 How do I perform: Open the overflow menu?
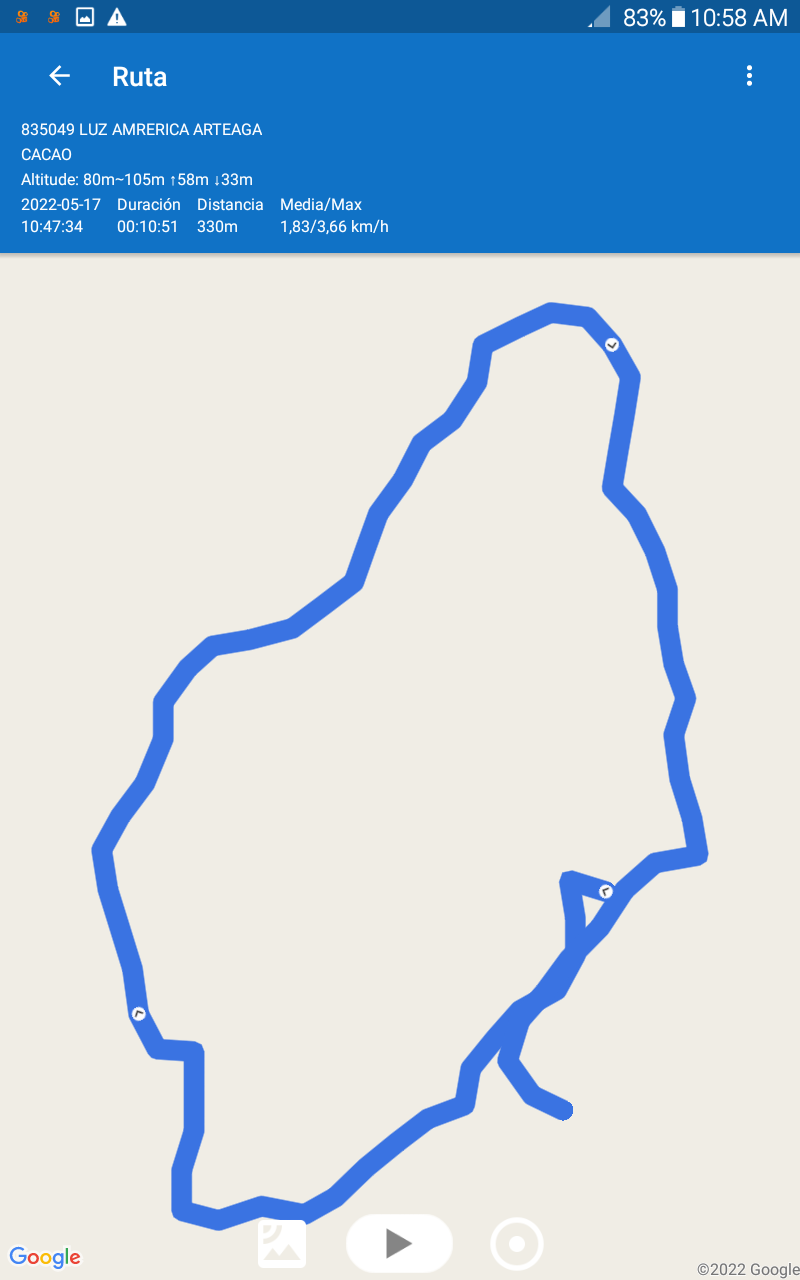click(749, 76)
